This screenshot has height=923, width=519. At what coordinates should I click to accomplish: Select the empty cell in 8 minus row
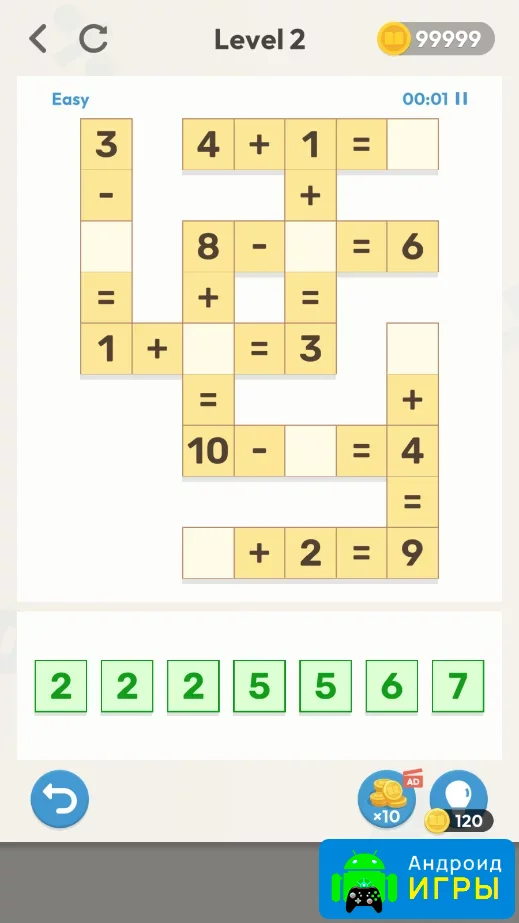[310, 246]
